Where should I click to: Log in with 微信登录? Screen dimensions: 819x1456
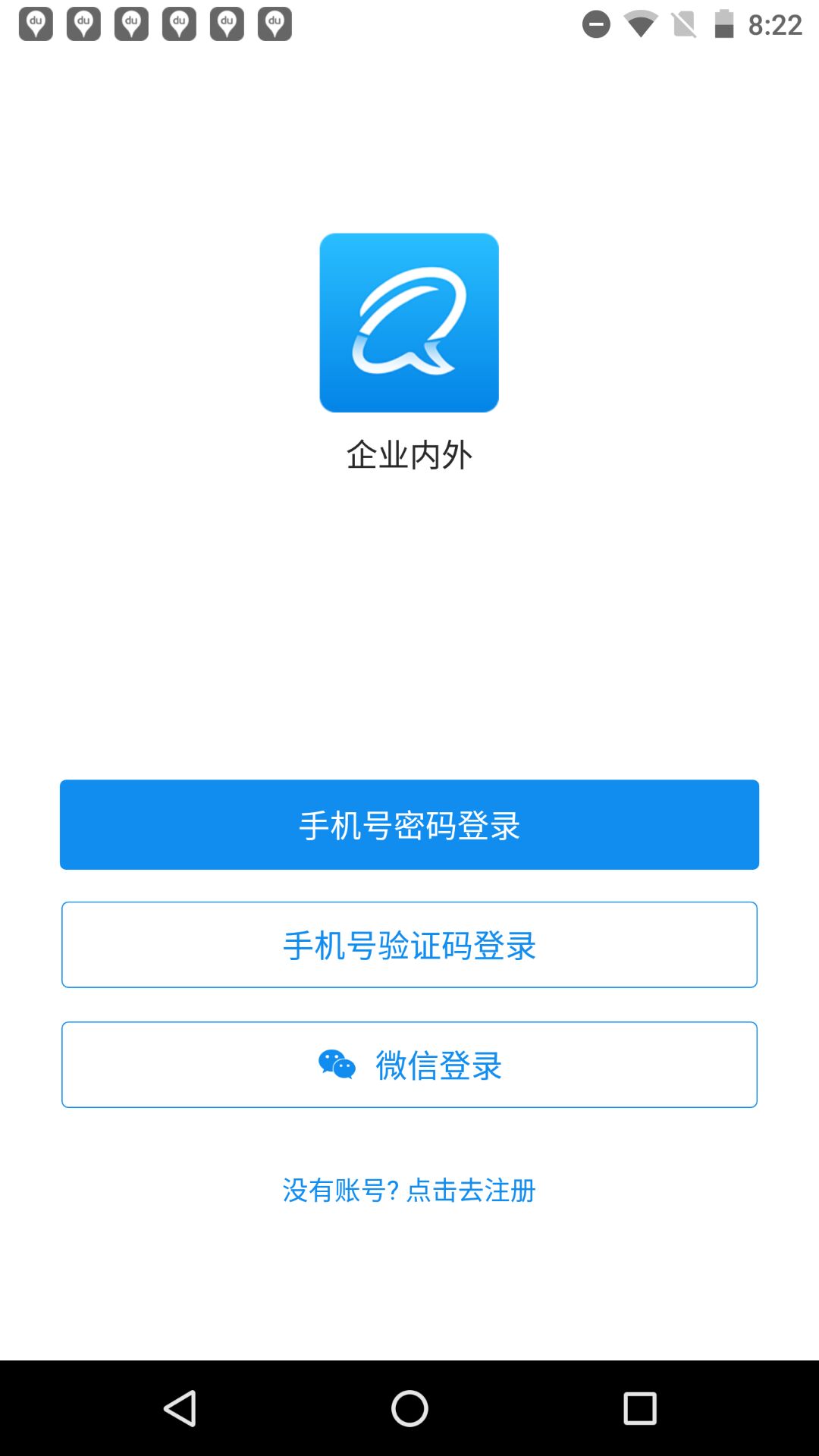click(x=409, y=1065)
